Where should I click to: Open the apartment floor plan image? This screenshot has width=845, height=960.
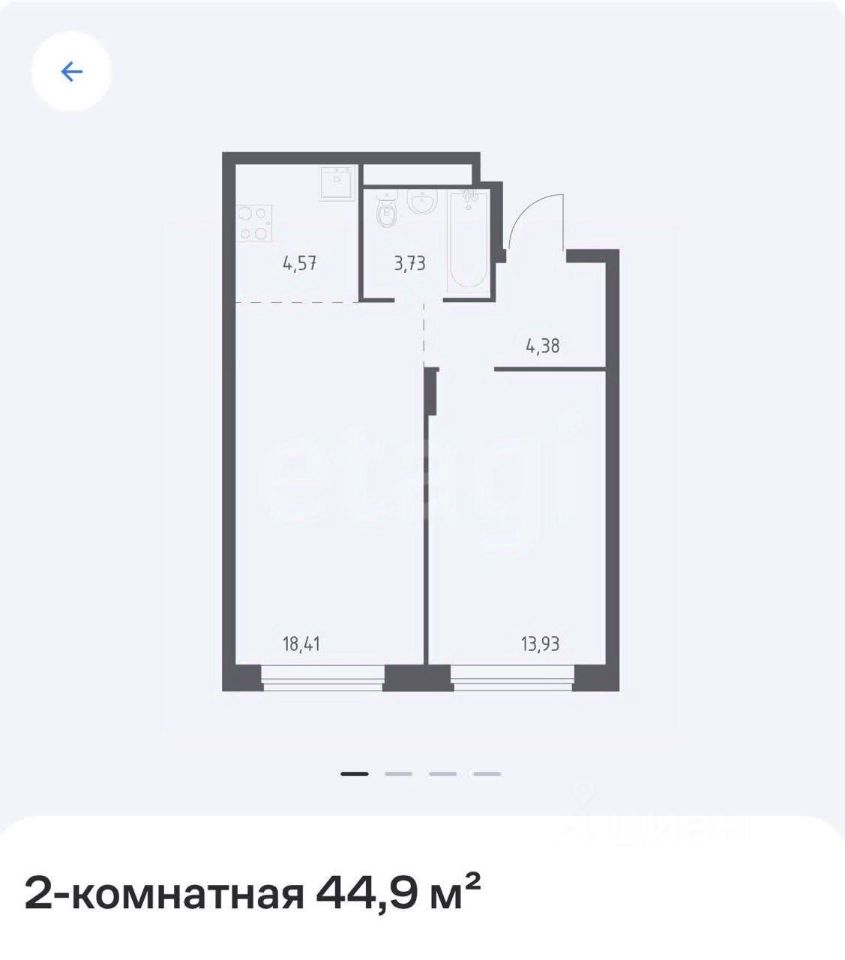tap(420, 420)
